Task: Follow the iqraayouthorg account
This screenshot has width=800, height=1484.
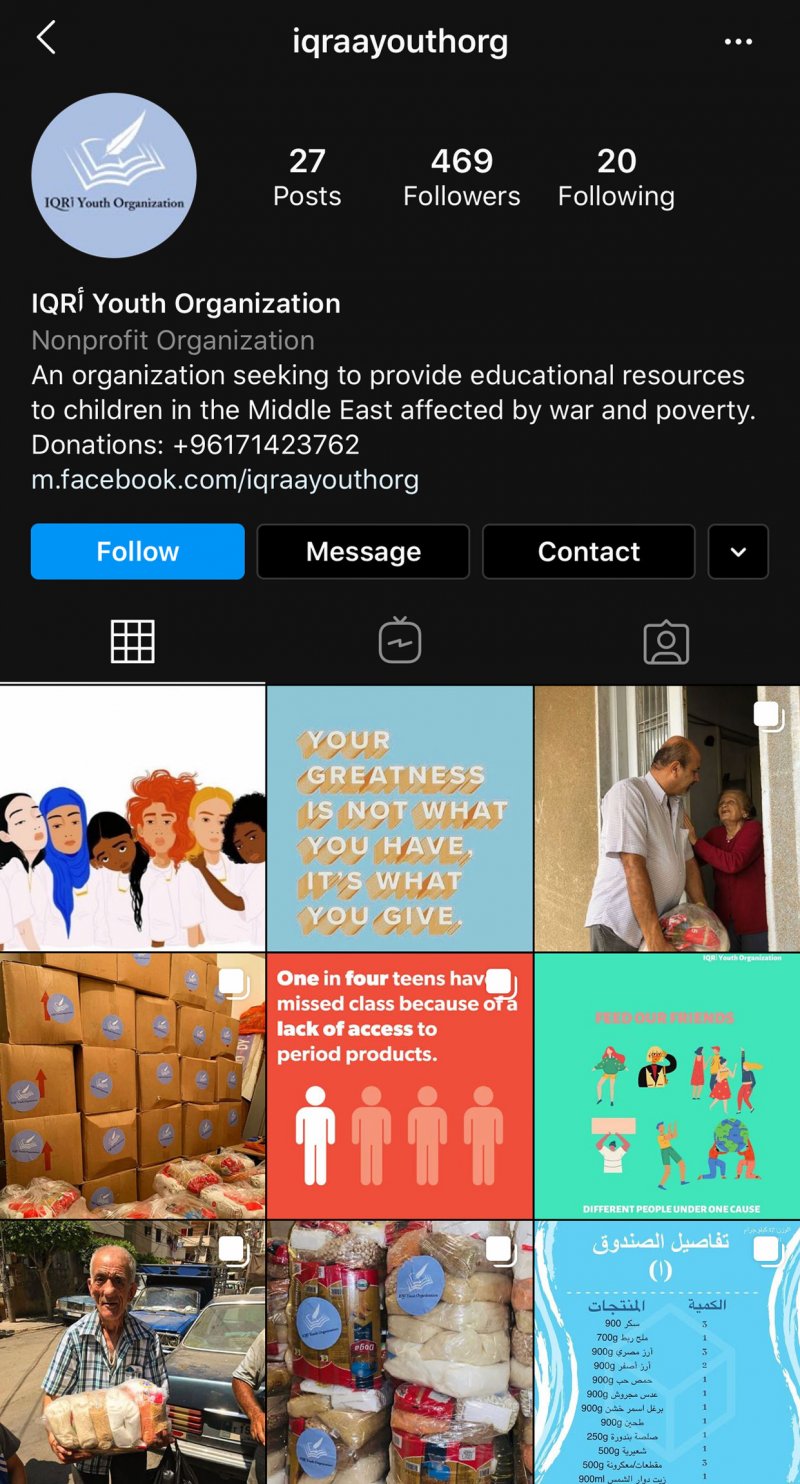Action: click(x=137, y=551)
